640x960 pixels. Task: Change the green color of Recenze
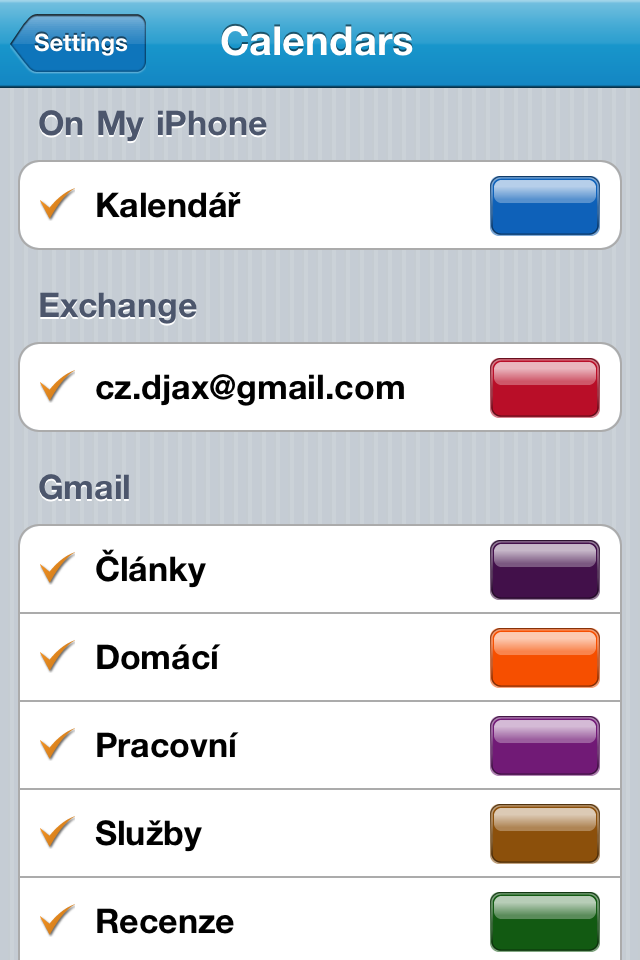point(544,922)
